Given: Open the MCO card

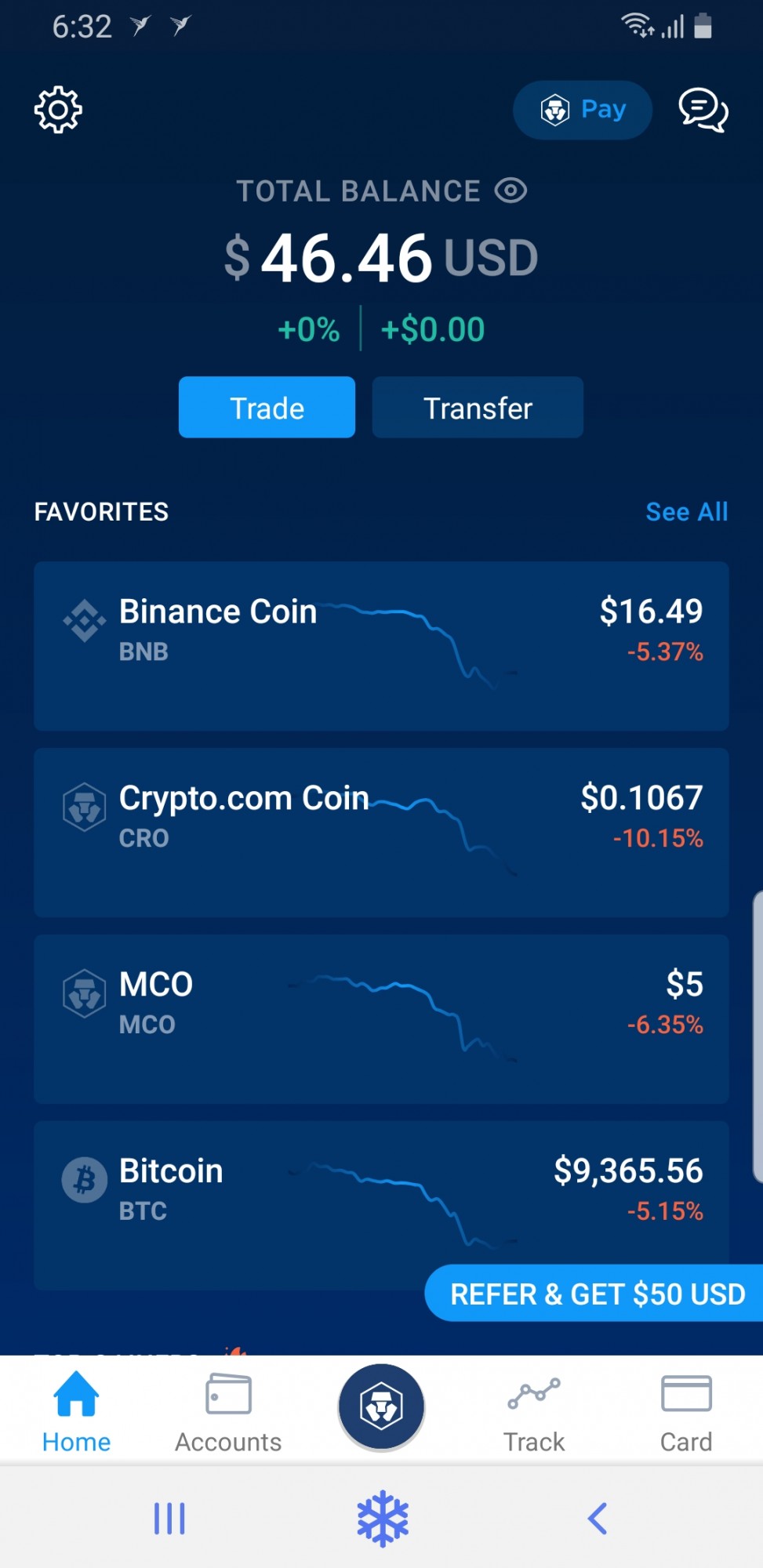Looking at the screenshot, I should pyautogui.click(x=381, y=1019).
